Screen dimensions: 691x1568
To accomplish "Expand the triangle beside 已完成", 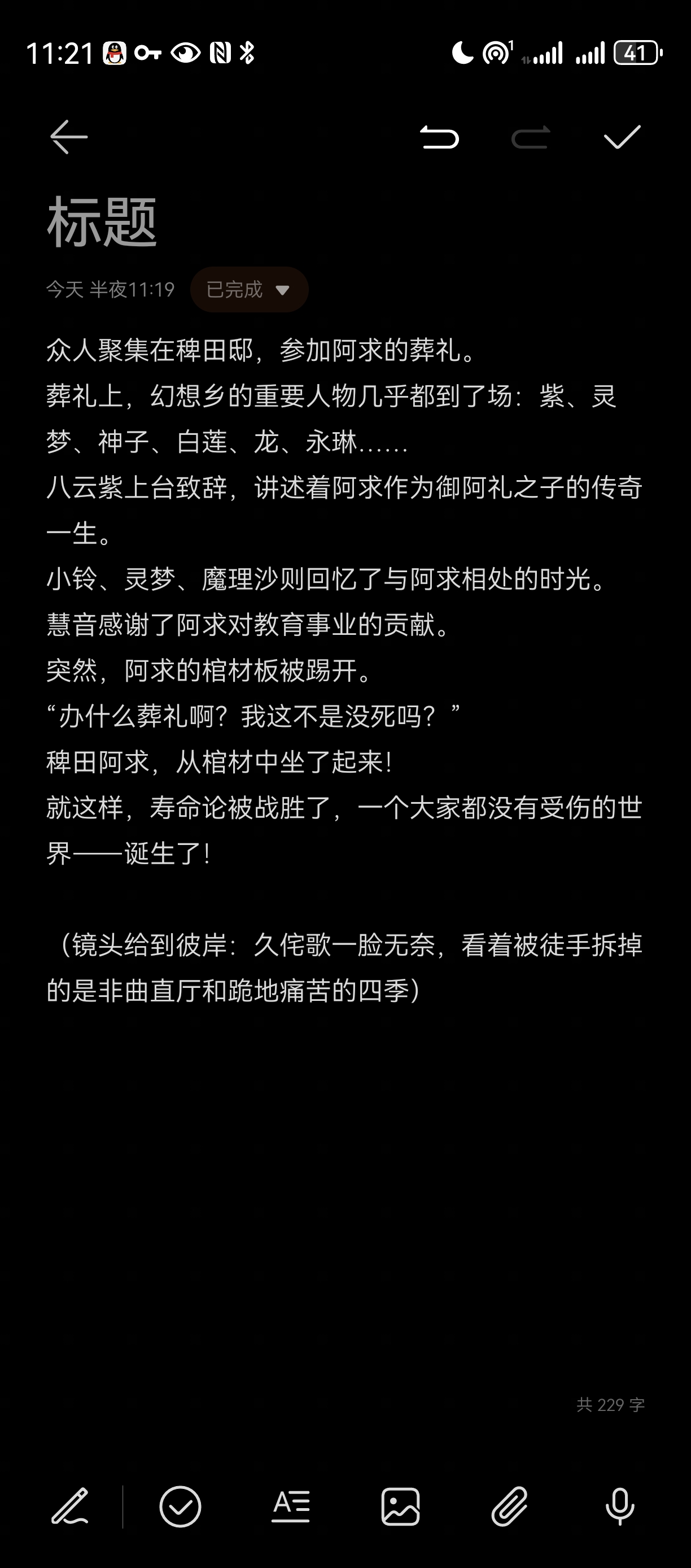I will tap(283, 290).
